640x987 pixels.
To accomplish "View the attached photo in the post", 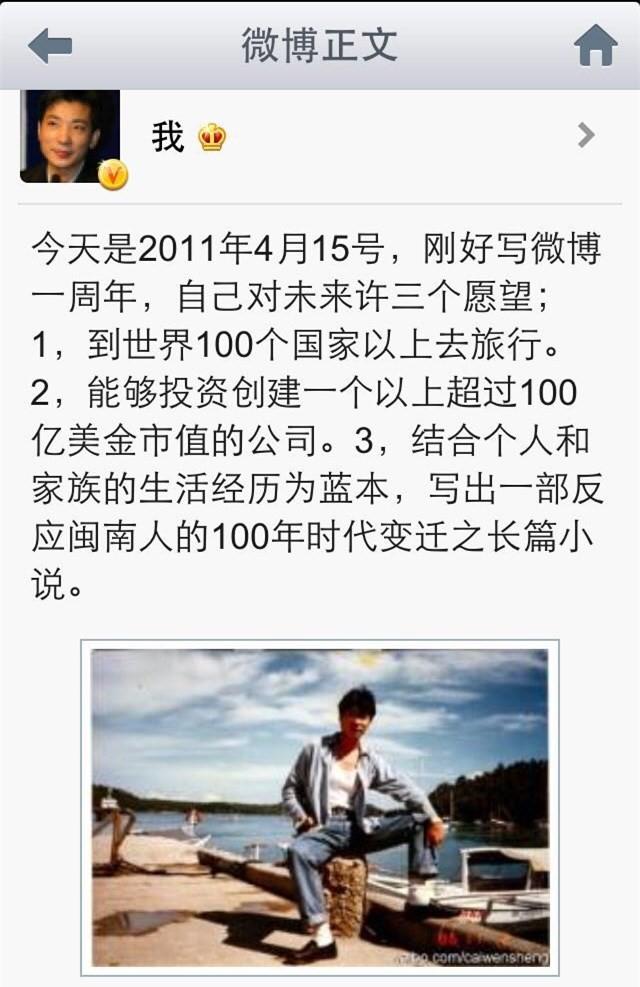I will tap(320, 807).
